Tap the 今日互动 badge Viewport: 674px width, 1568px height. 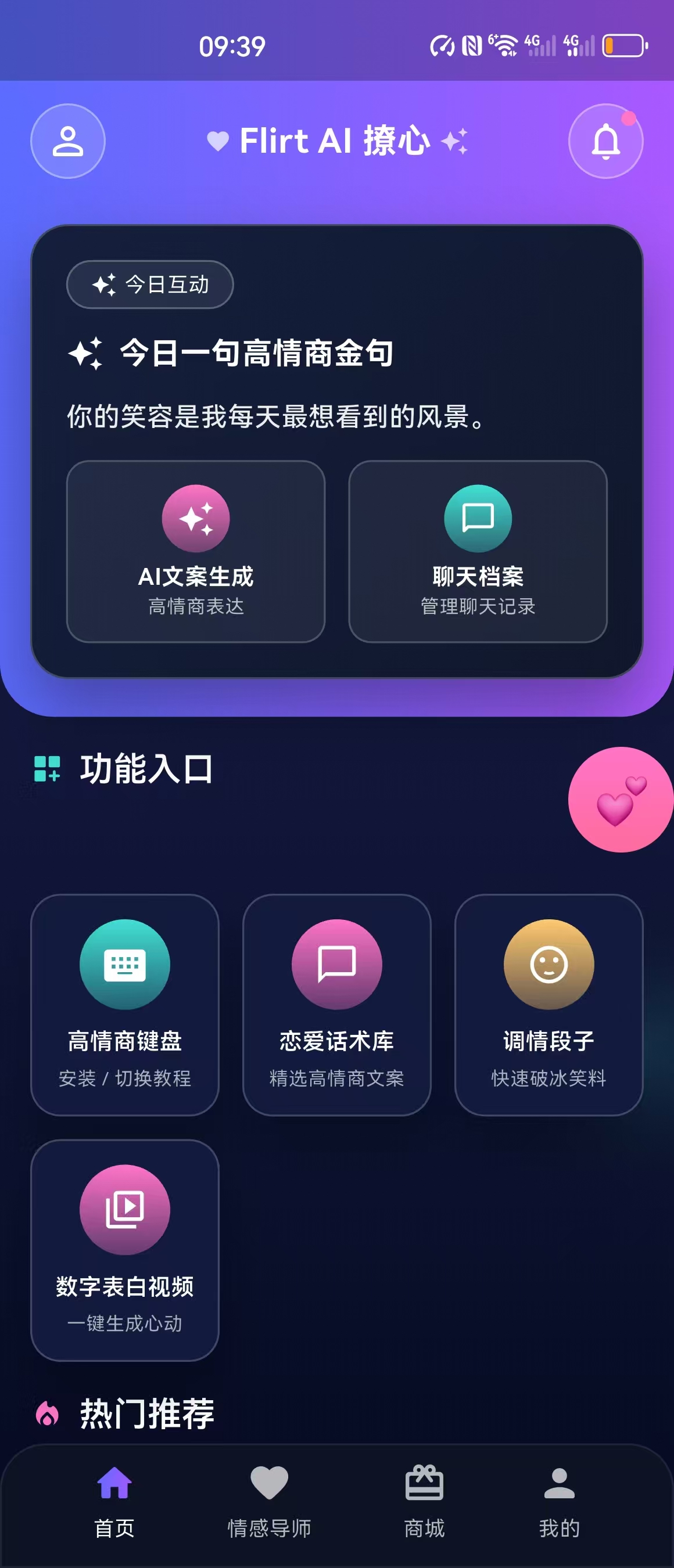coord(150,284)
